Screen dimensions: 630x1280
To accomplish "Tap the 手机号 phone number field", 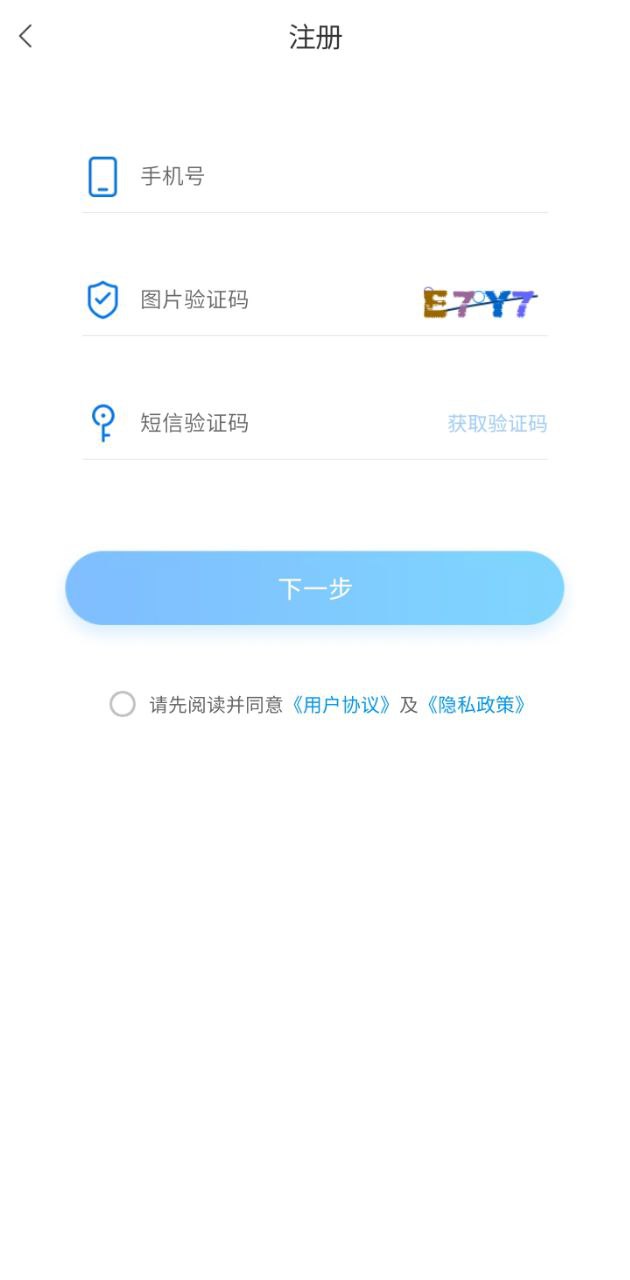I will coord(330,177).
